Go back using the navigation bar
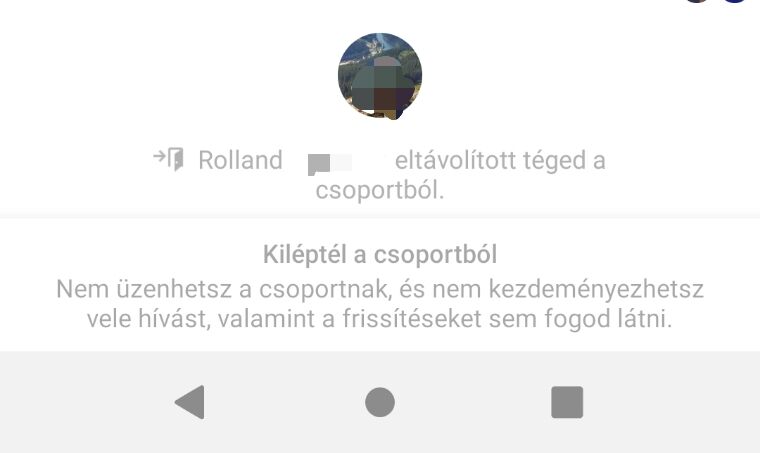 [x=189, y=402]
